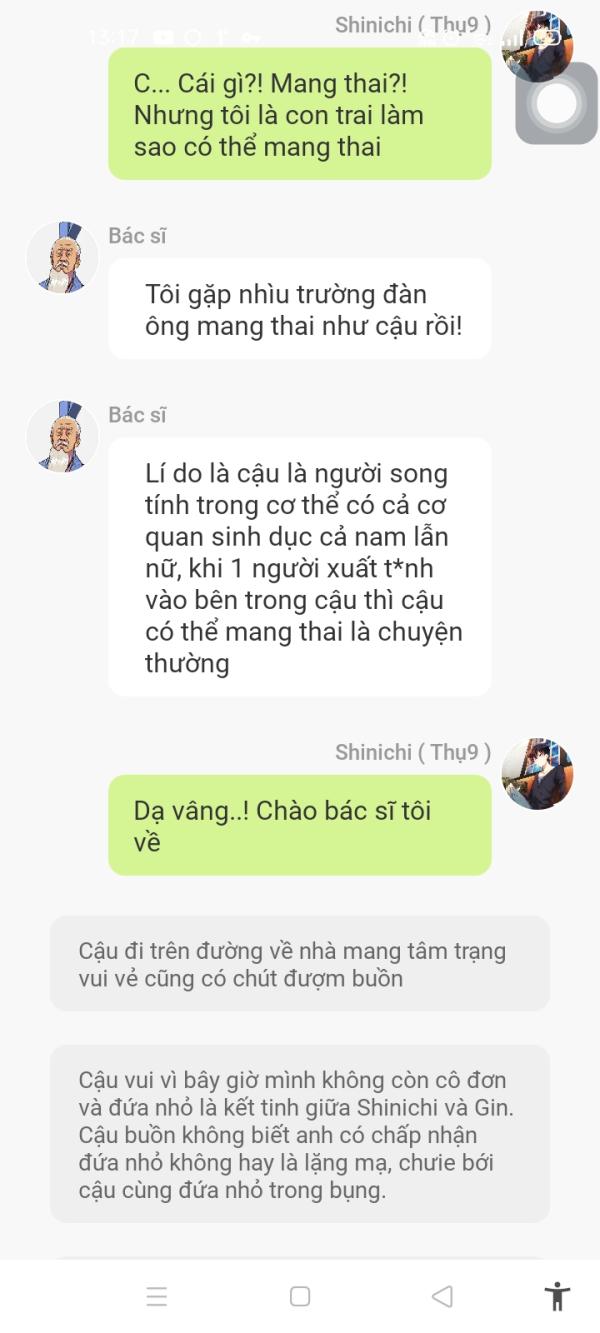Open the accessibility shortcut icon
This screenshot has height=1333, width=600.
pyautogui.click(x=557, y=1297)
